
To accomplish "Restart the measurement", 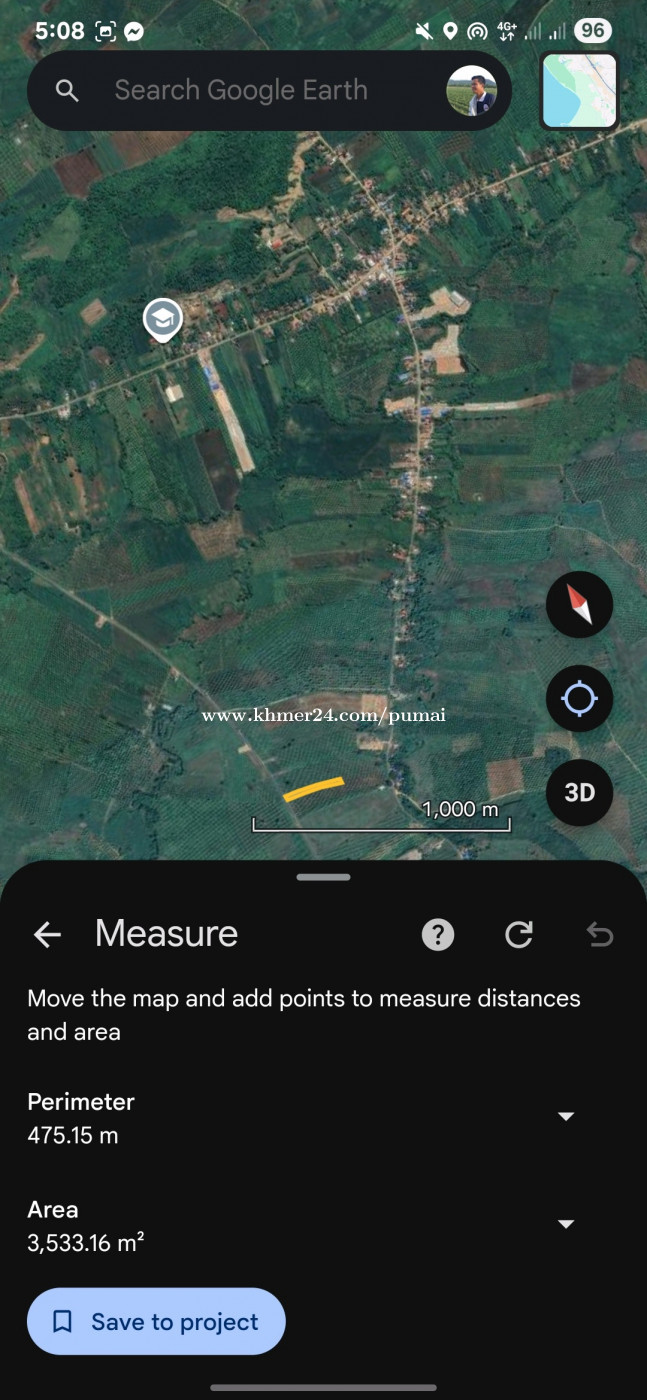I will point(518,935).
